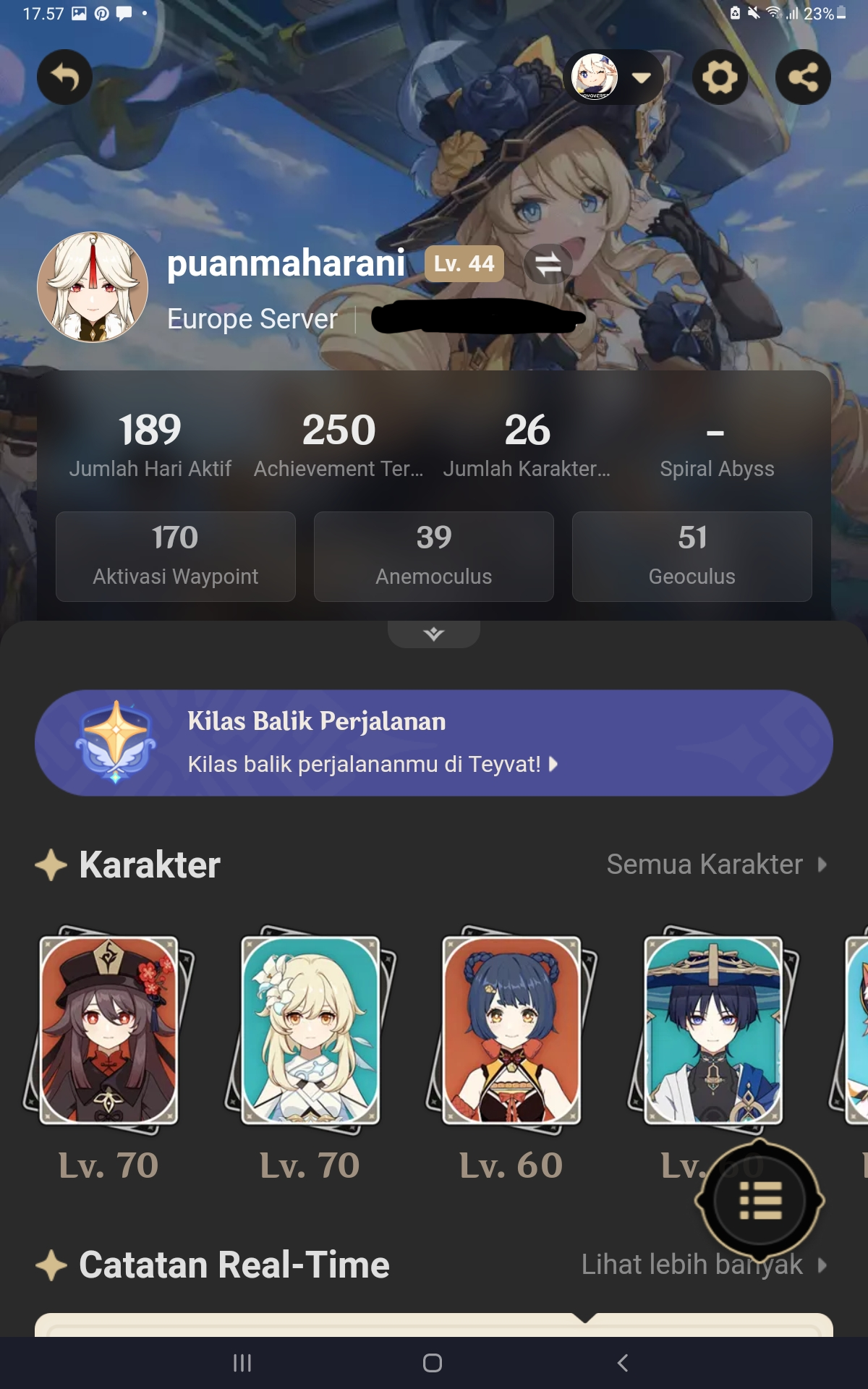This screenshot has height=1389, width=868.
Task: Tap the switch role icon beside Lv. 44
Action: click(548, 264)
